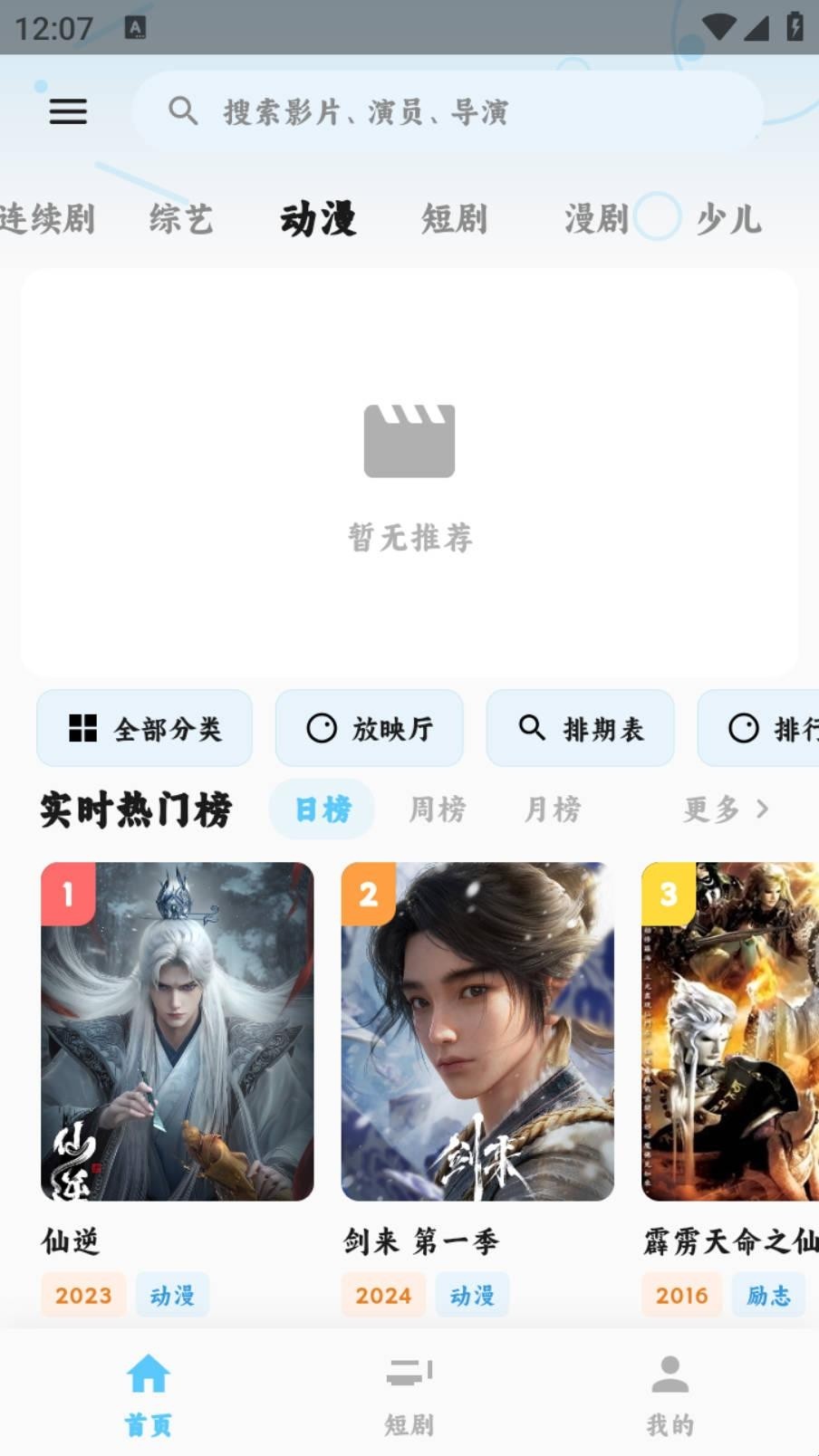Select the 日榜 daily ranking
Image resolution: width=819 pixels, height=1456 pixels.
323,809
